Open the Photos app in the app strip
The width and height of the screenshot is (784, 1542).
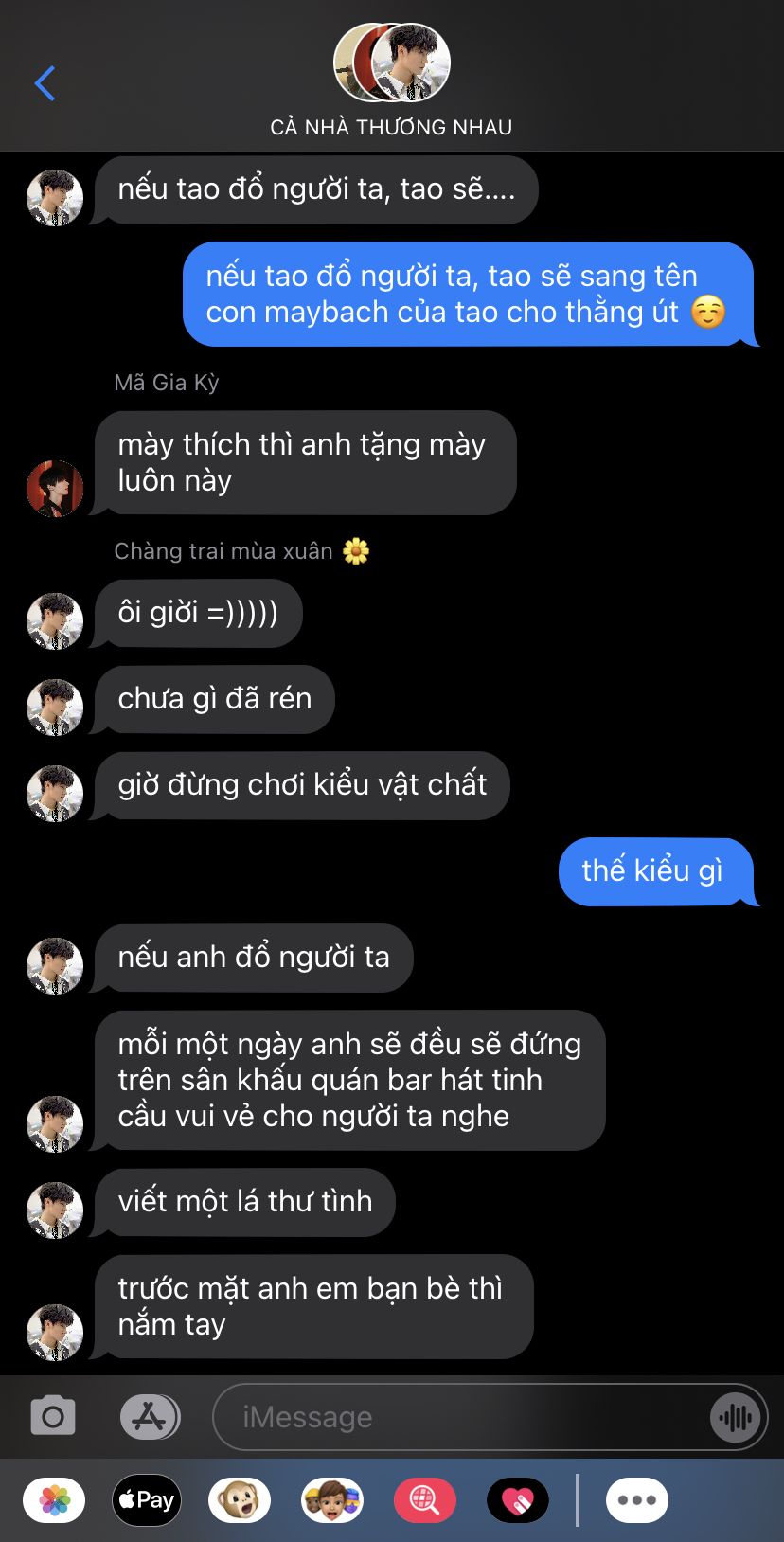click(x=54, y=1500)
